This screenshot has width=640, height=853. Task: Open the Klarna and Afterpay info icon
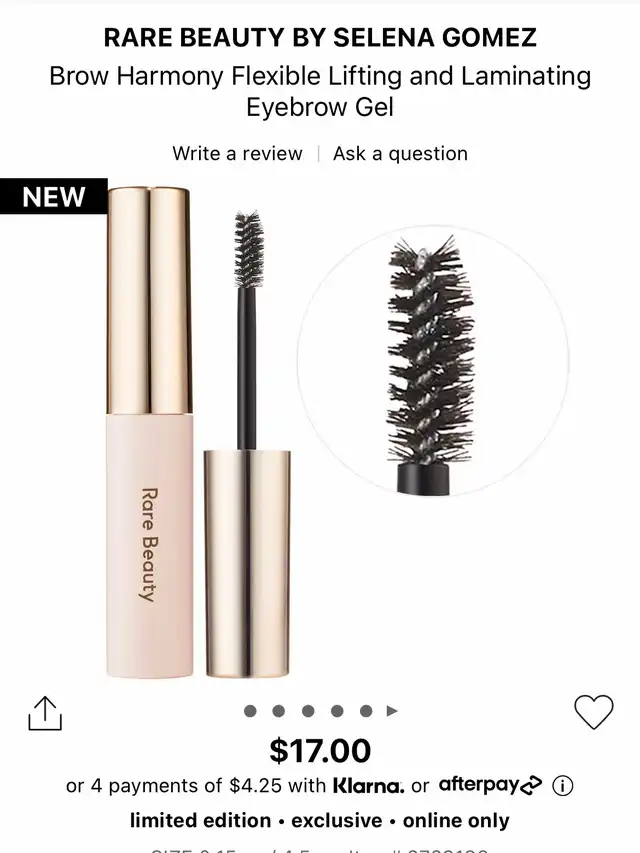coord(564,785)
